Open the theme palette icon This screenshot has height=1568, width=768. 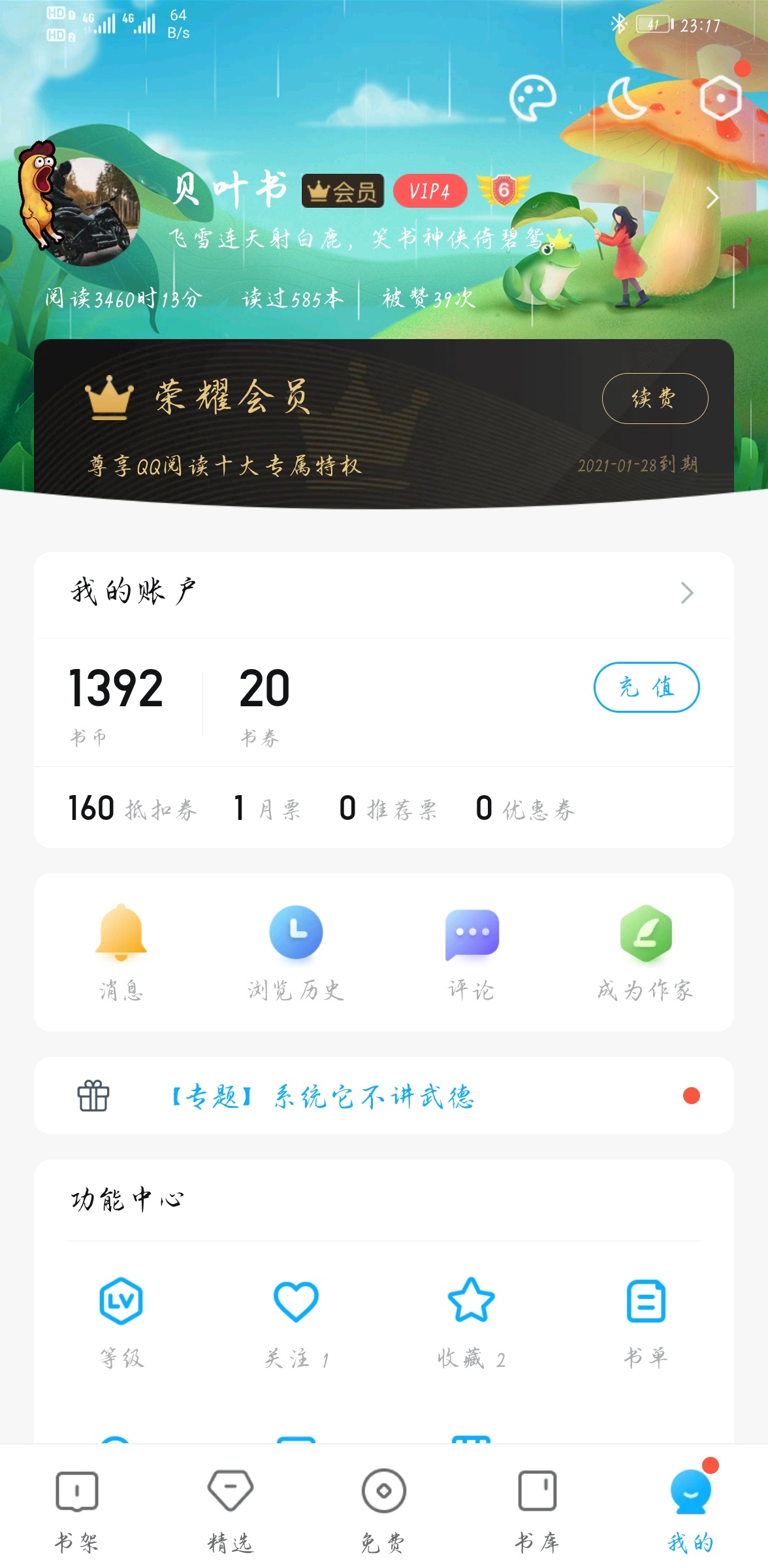click(x=532, y=99)
